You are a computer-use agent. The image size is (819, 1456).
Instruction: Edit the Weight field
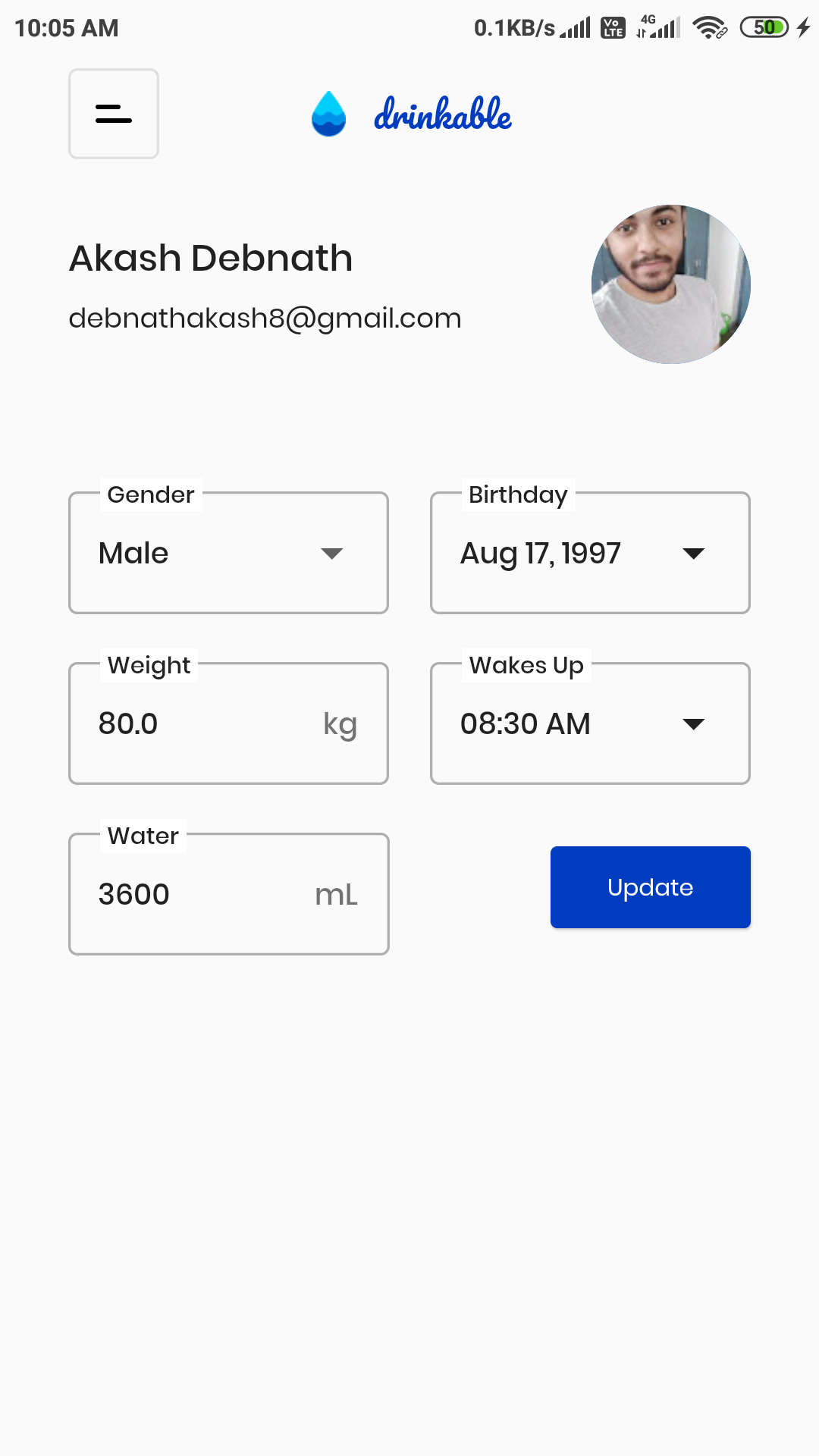click(228, 723)
